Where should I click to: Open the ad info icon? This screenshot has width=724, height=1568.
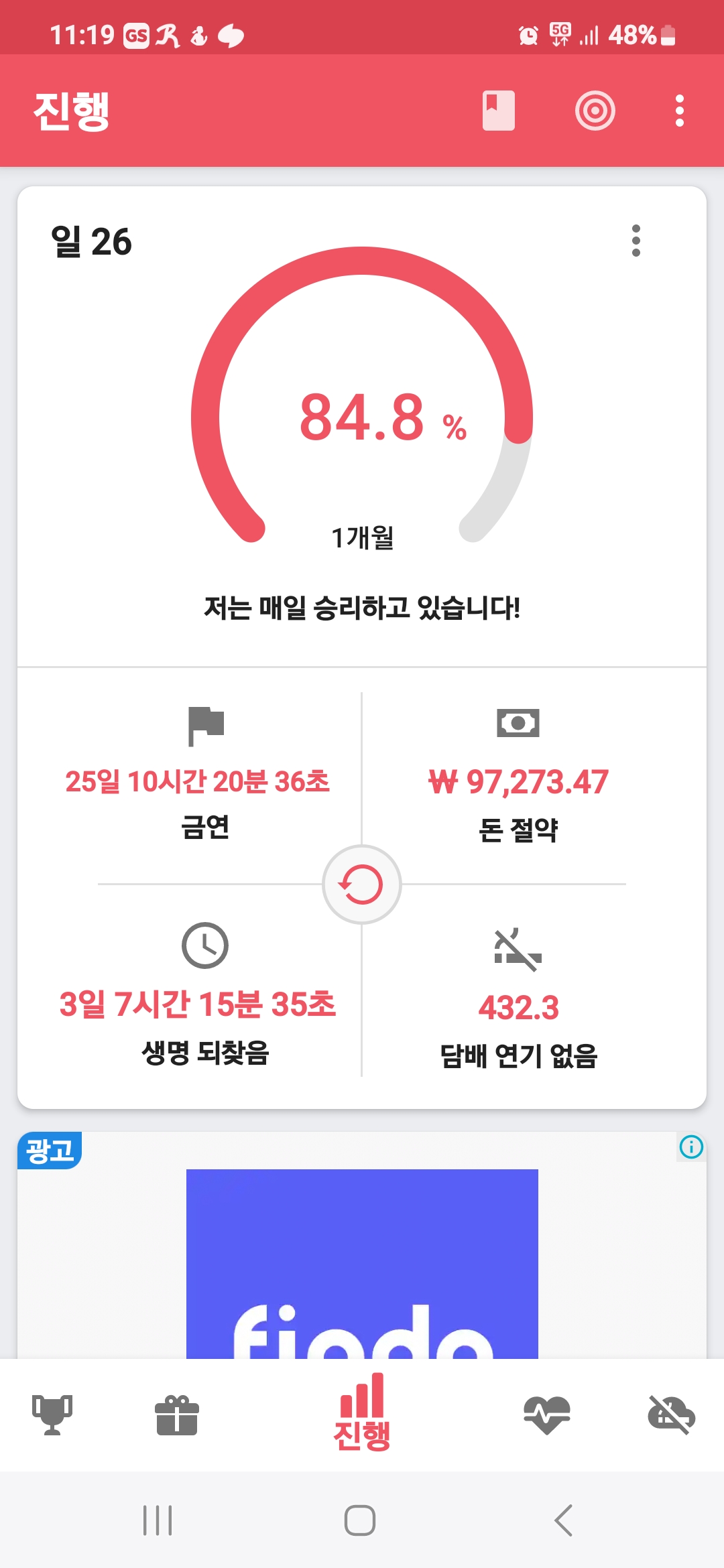(691, 1147)
